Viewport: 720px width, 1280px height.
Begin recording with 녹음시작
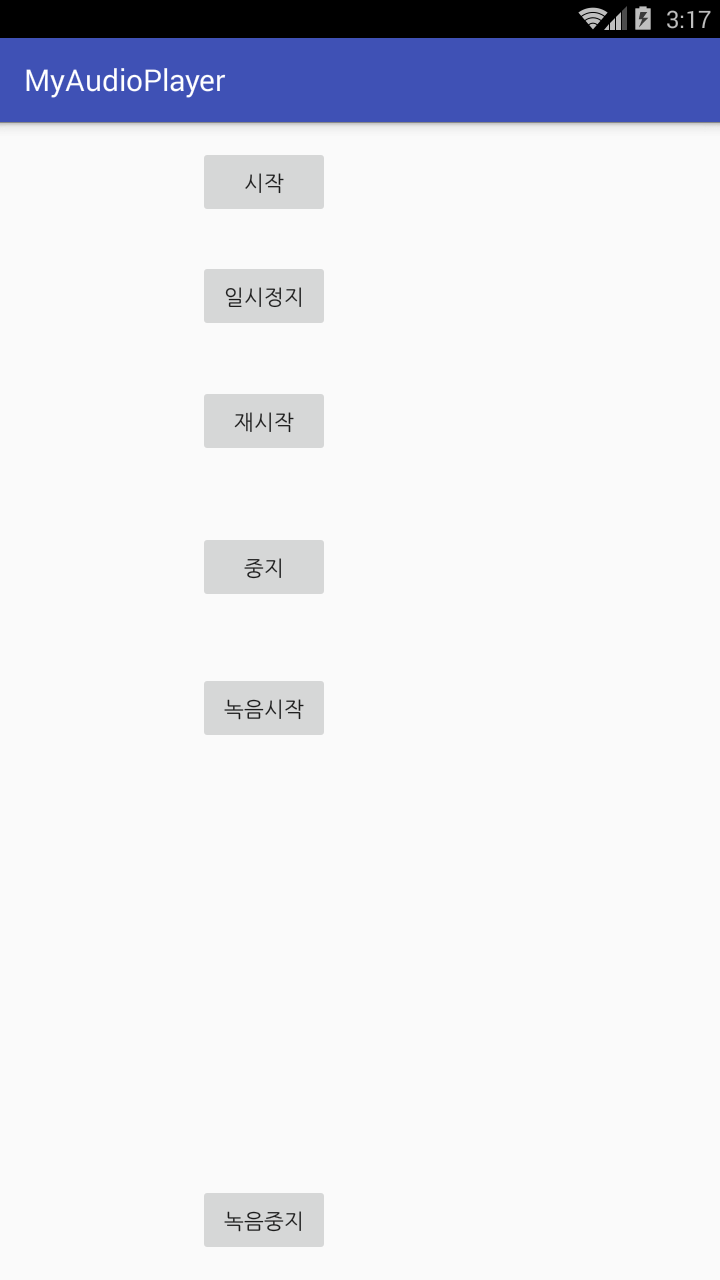[264, 708]
